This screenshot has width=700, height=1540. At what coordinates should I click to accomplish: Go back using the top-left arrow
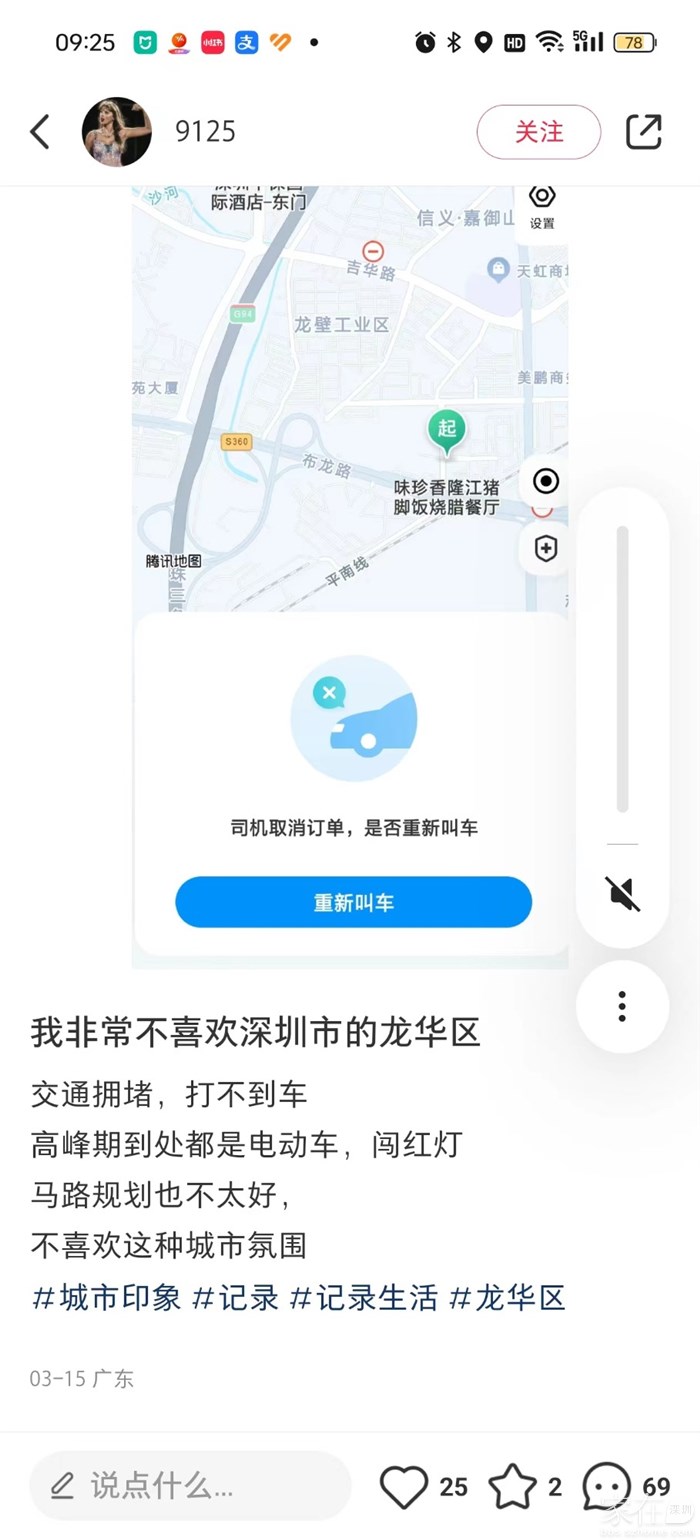40,132
